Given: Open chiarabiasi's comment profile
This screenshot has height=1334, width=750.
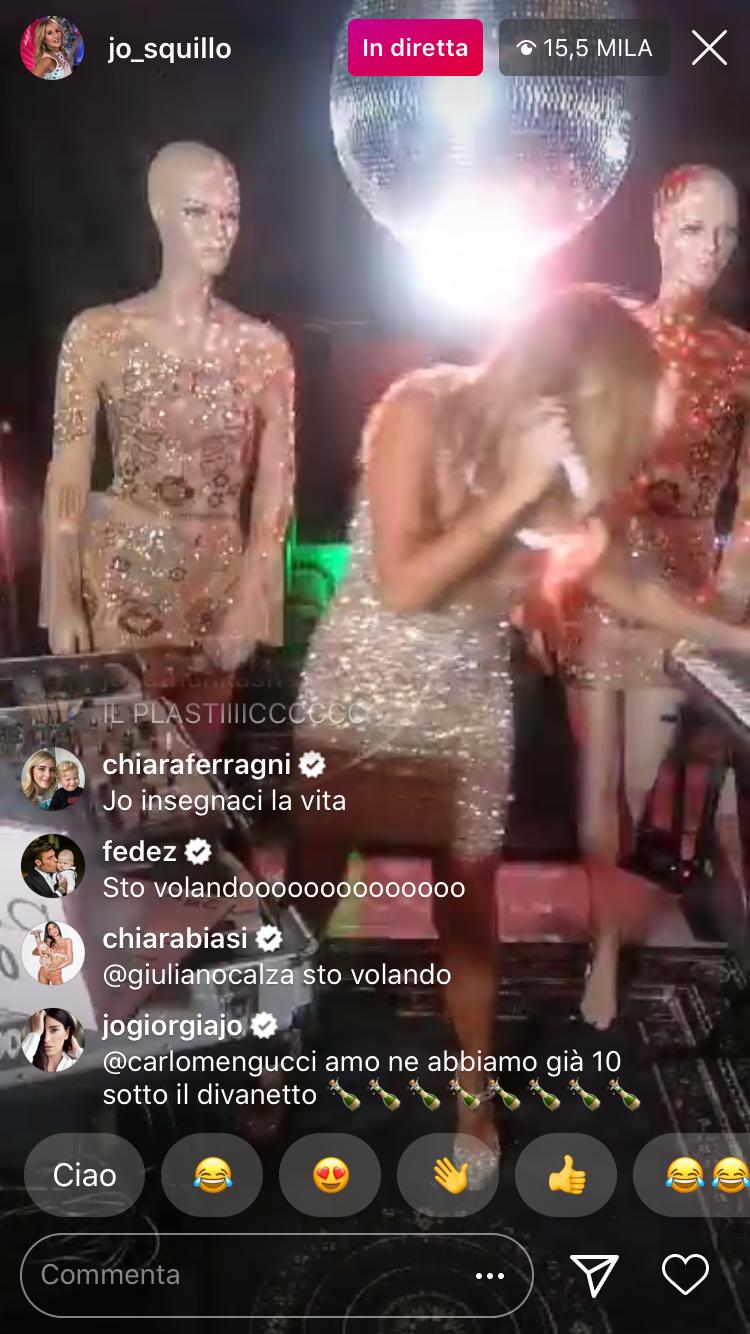Looking at the screenshot, I should point(53,952).
